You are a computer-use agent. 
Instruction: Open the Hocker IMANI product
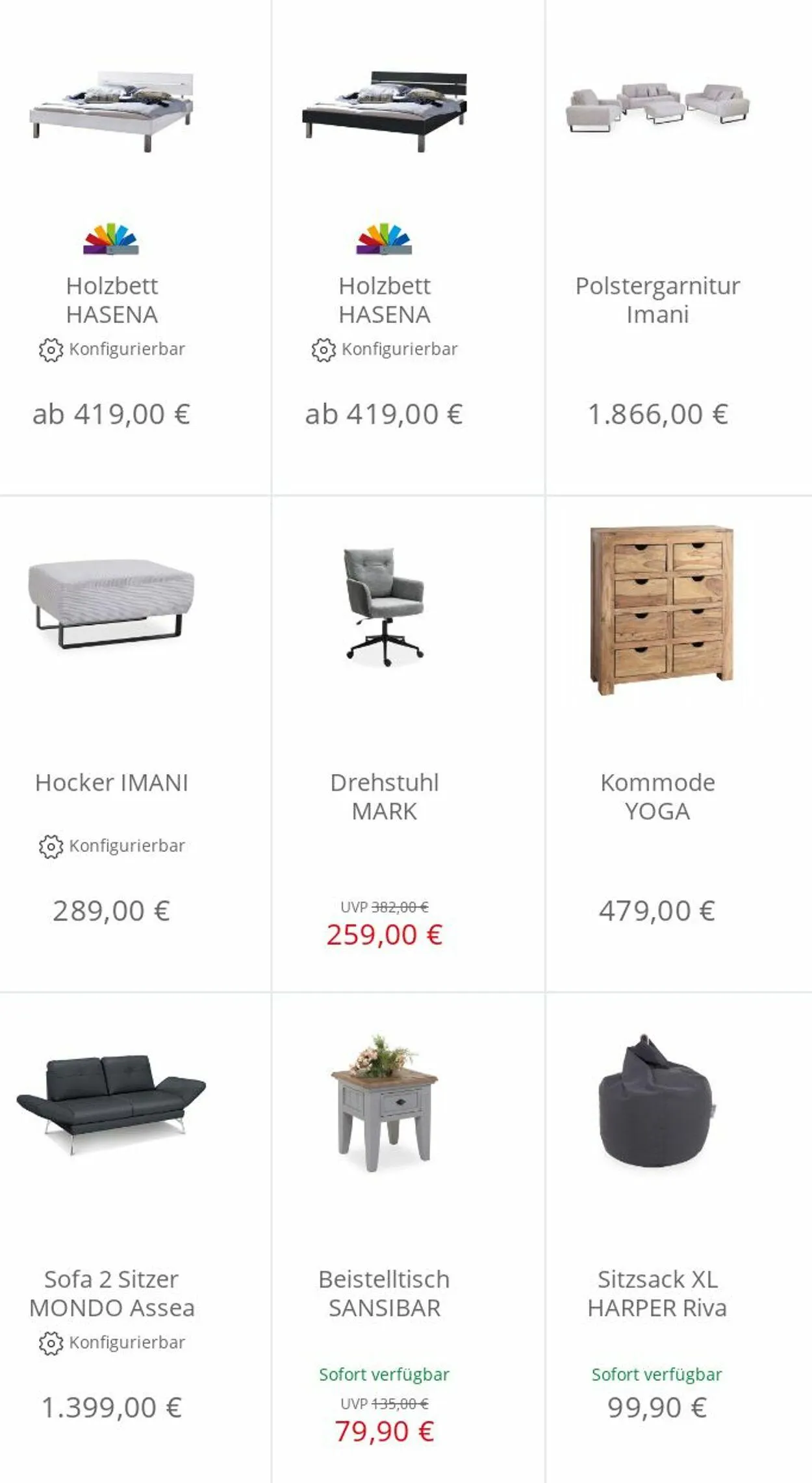[135, 744]
